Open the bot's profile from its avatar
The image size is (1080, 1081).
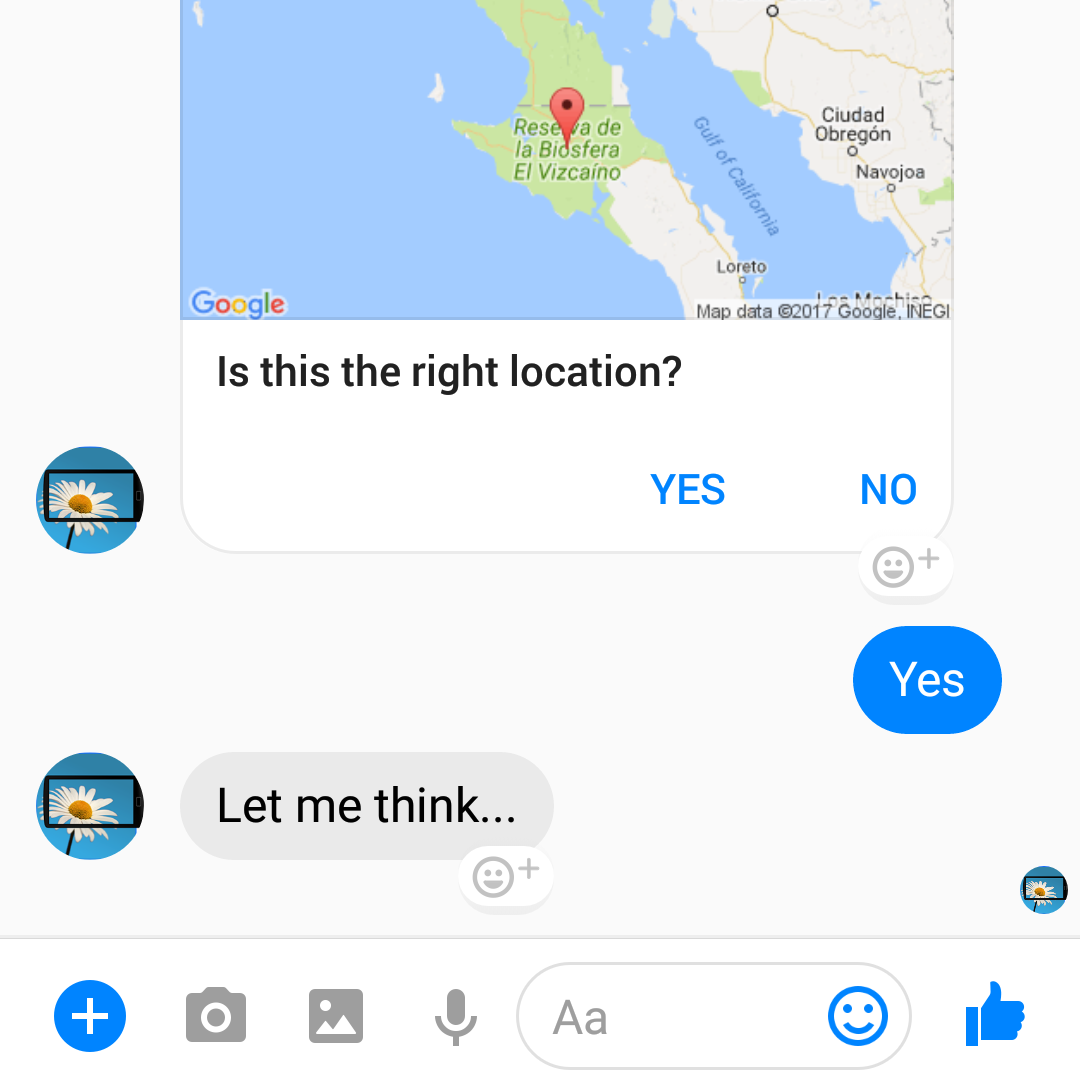tap(90, 805)
